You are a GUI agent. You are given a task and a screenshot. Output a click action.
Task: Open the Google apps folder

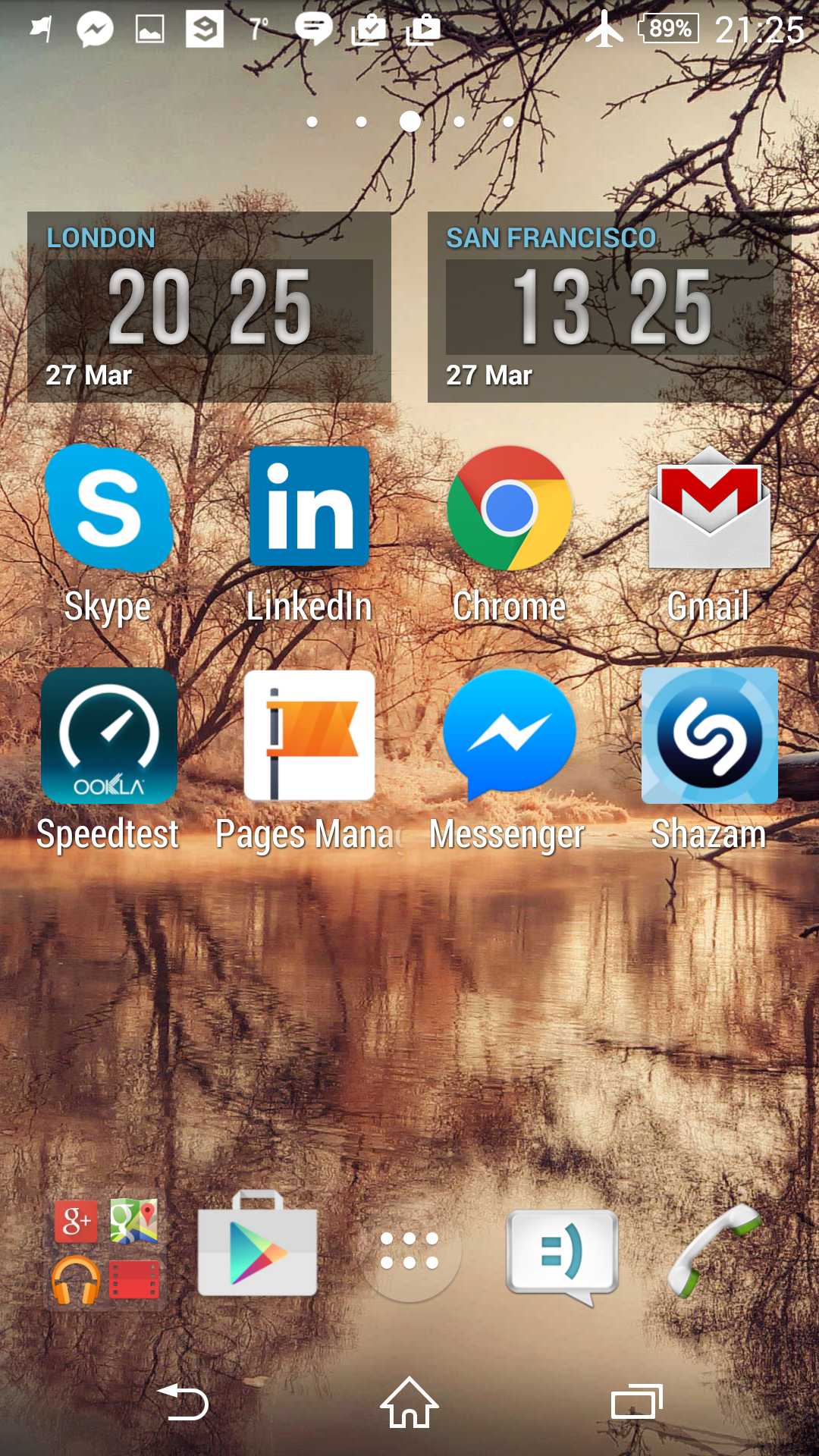[106, 1251]
